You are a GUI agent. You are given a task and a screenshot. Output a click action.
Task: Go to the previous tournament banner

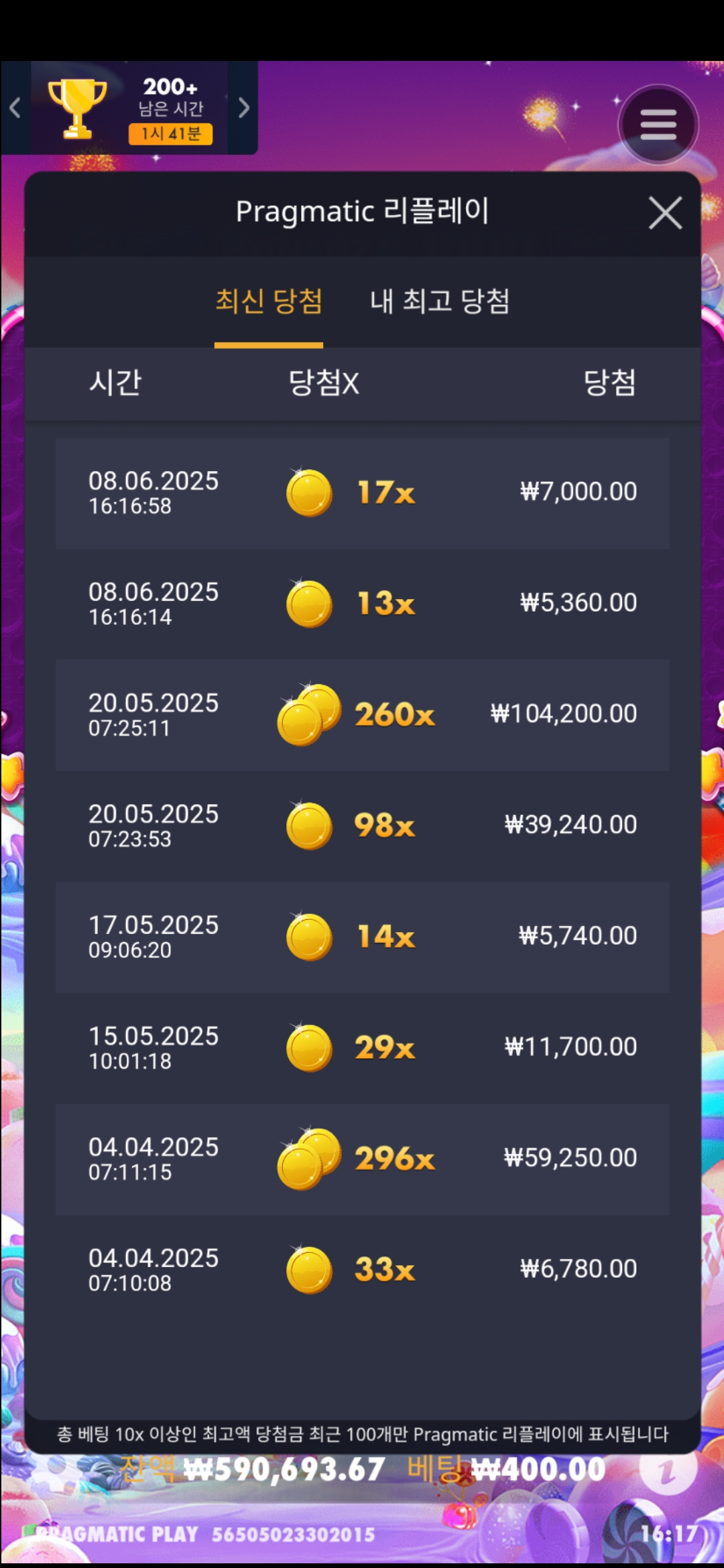(x=15, y=107)
